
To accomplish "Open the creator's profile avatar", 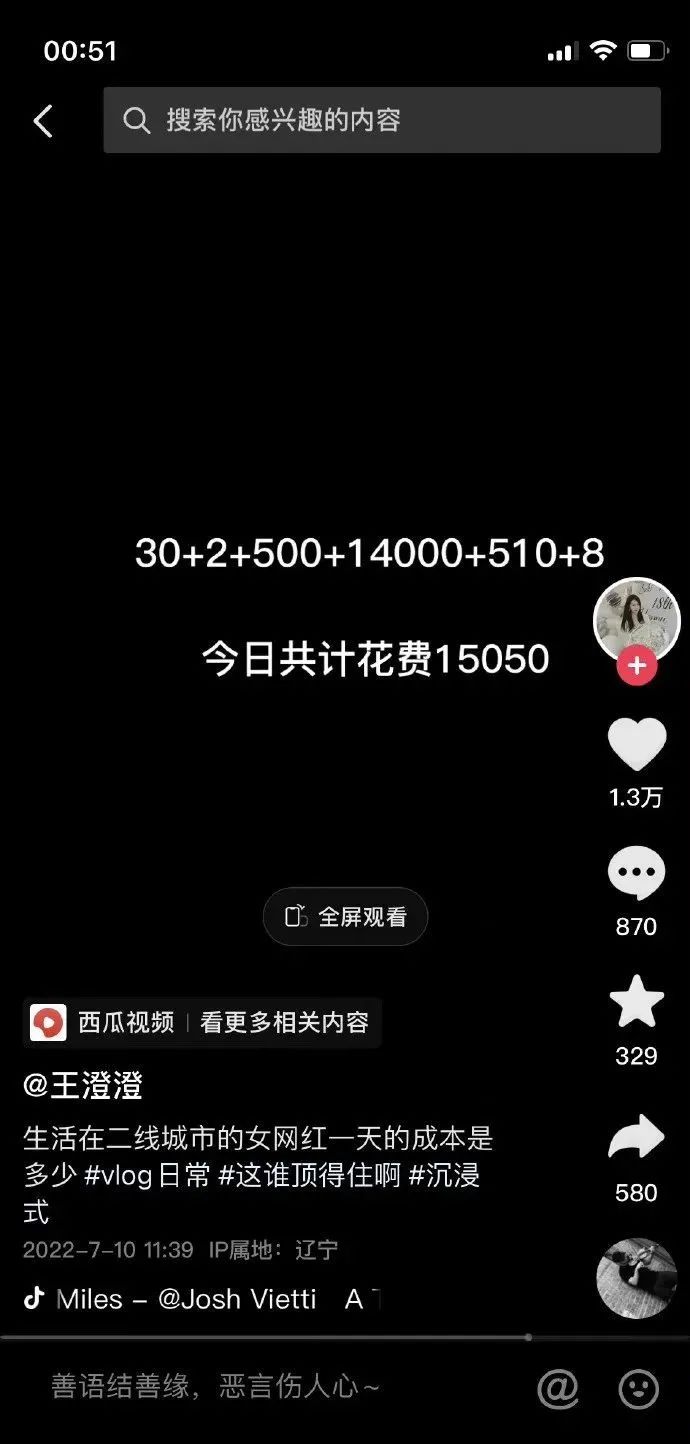I will [x=636, y=619].
